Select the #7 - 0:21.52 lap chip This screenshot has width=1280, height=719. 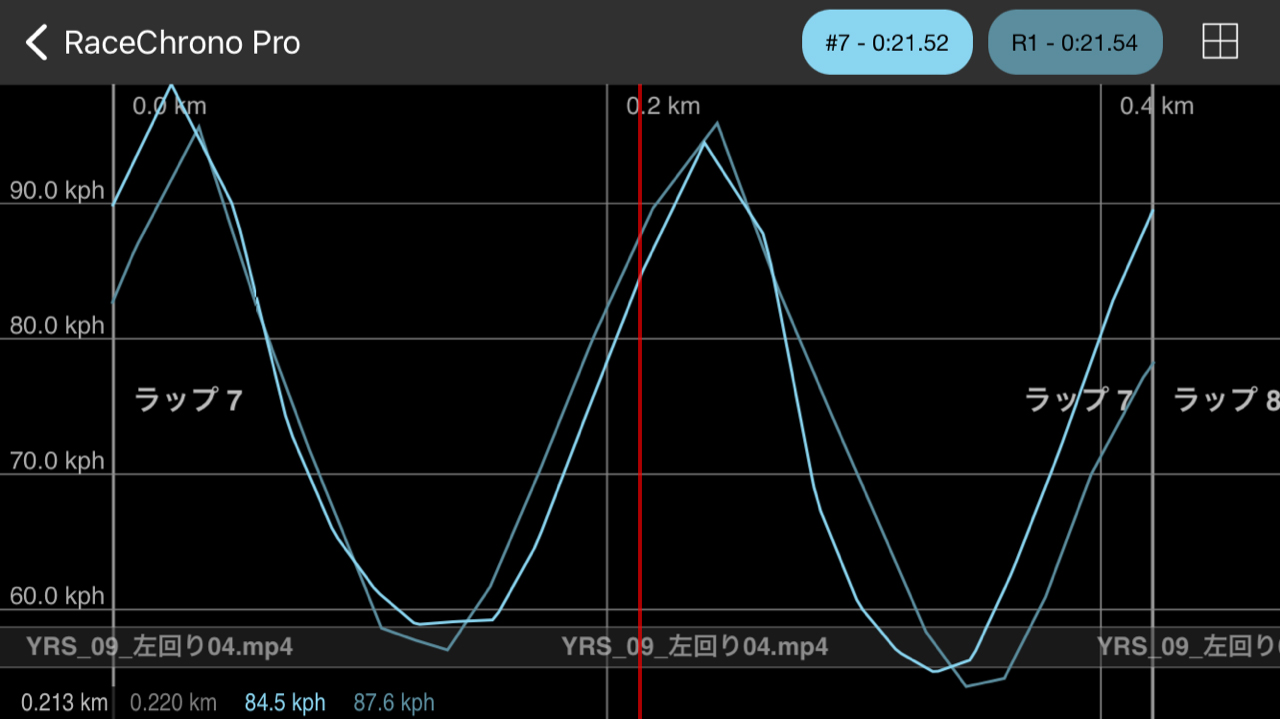(886, 42)
